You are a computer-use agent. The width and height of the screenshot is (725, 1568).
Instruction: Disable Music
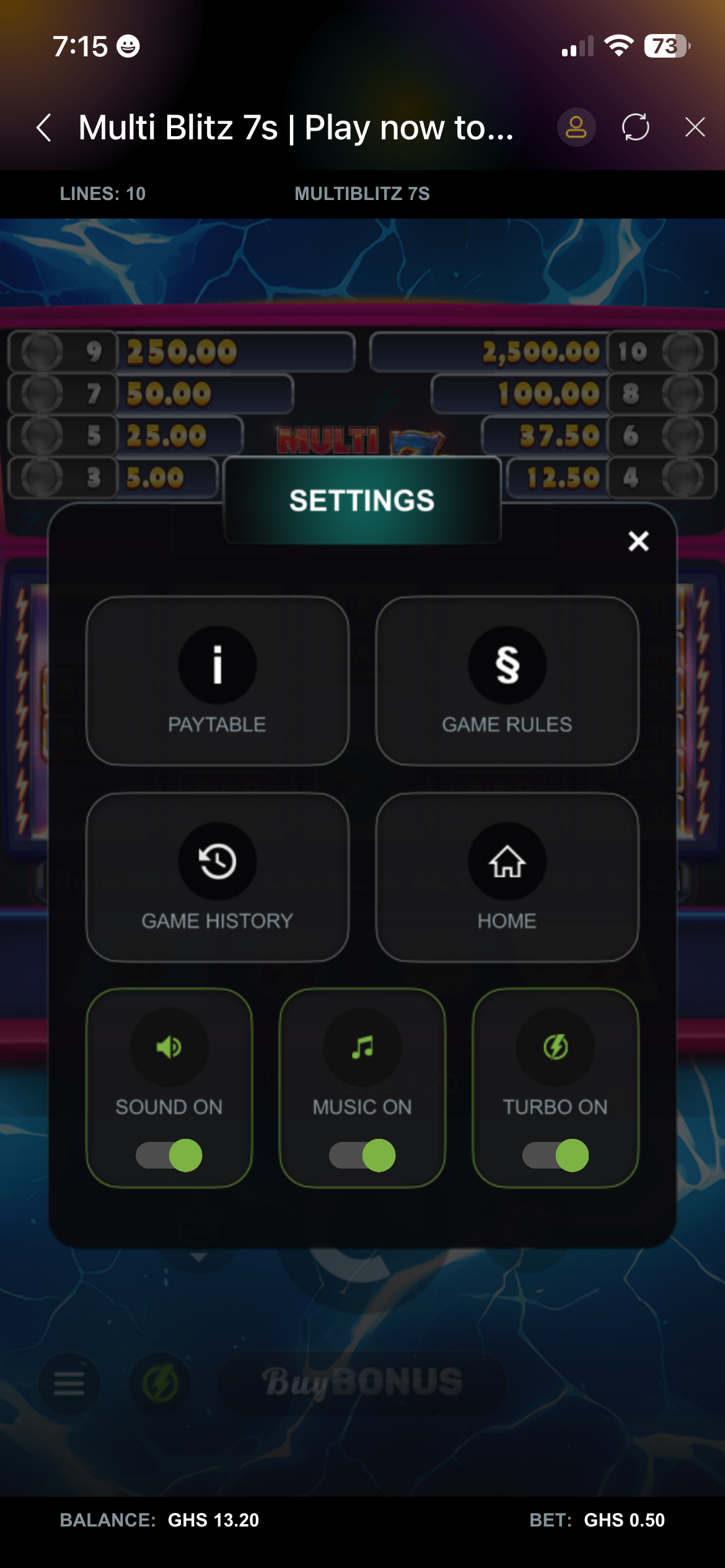pos(362,1155)
